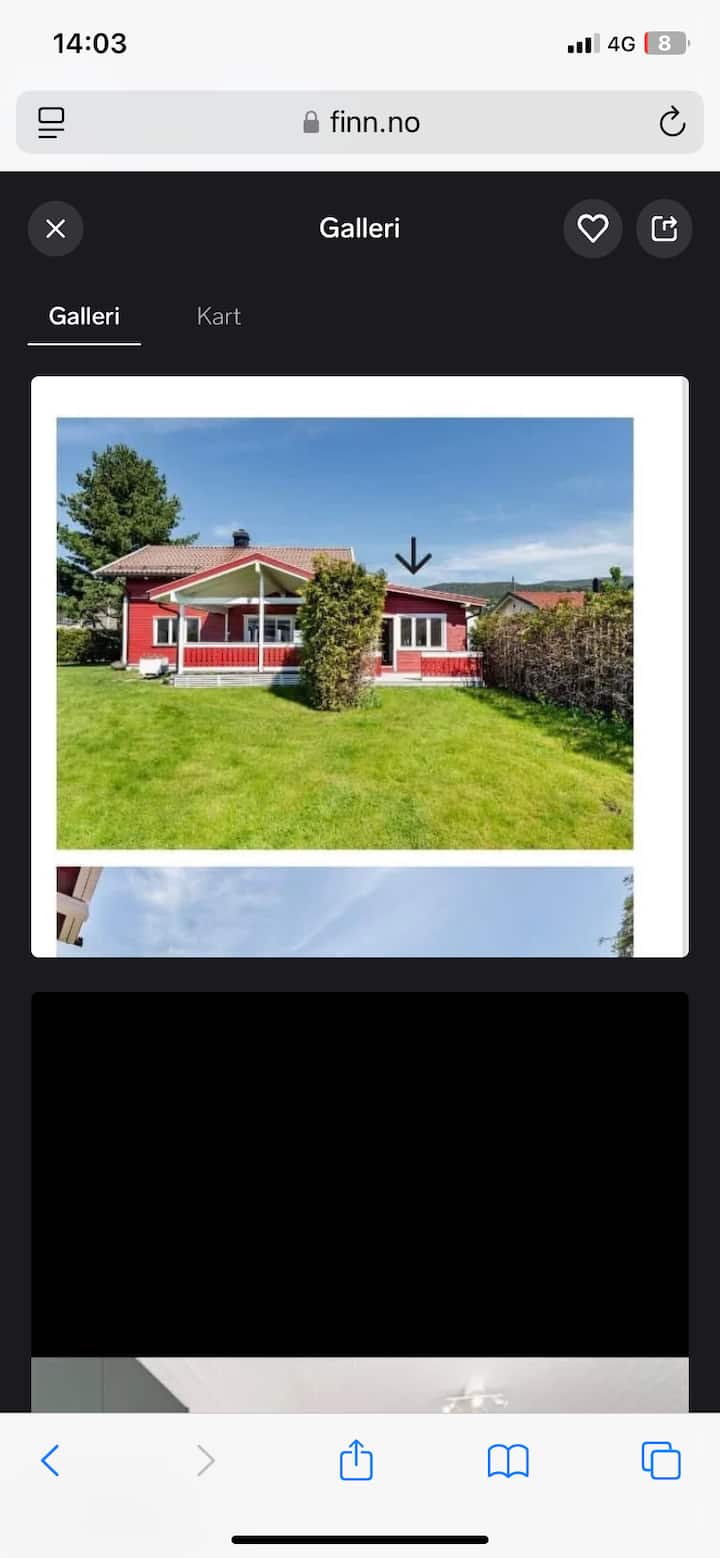Open Safari page format menu
720x1558 pixels.
tap(51, 122)
